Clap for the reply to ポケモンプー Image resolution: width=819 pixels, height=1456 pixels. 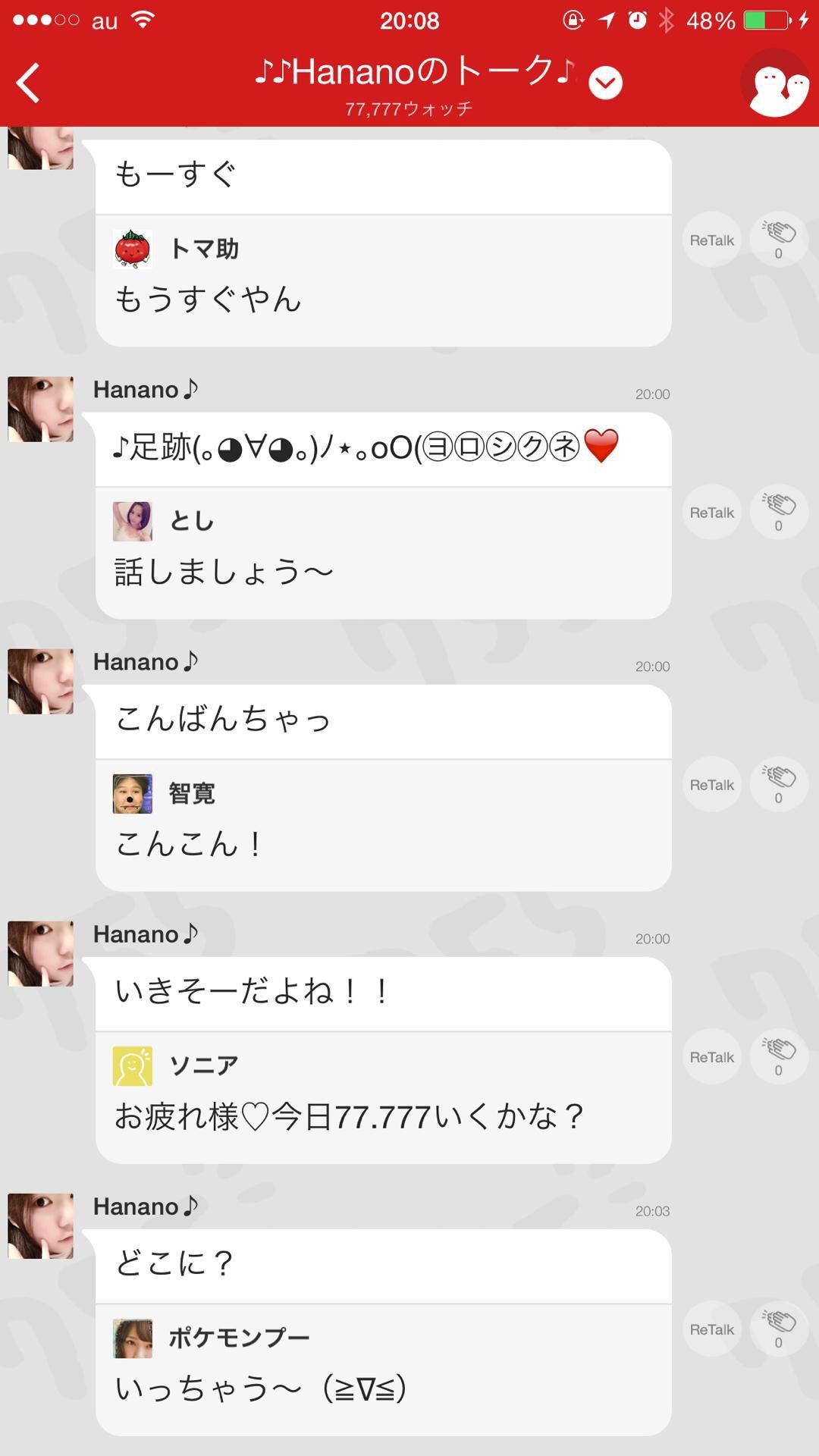[778, 1329]
